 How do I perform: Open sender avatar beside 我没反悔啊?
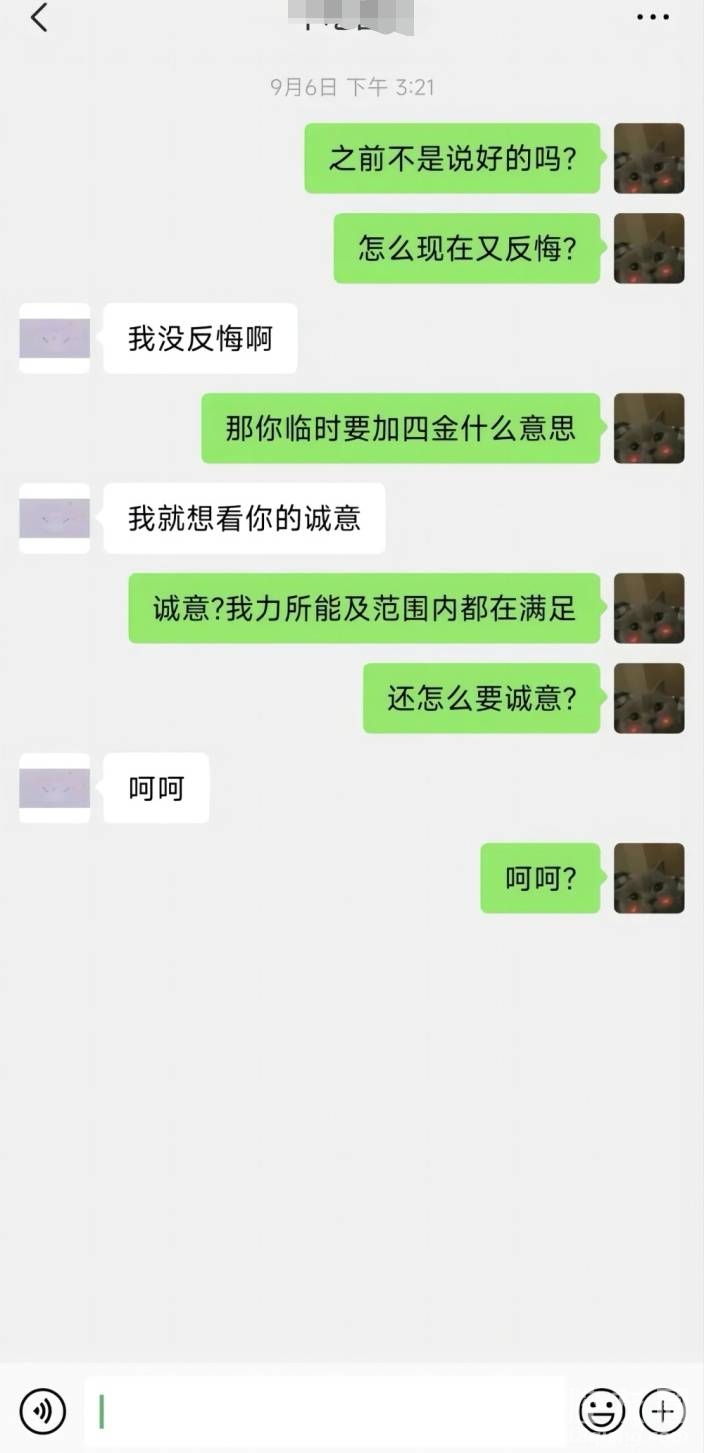tap(55, 339)
